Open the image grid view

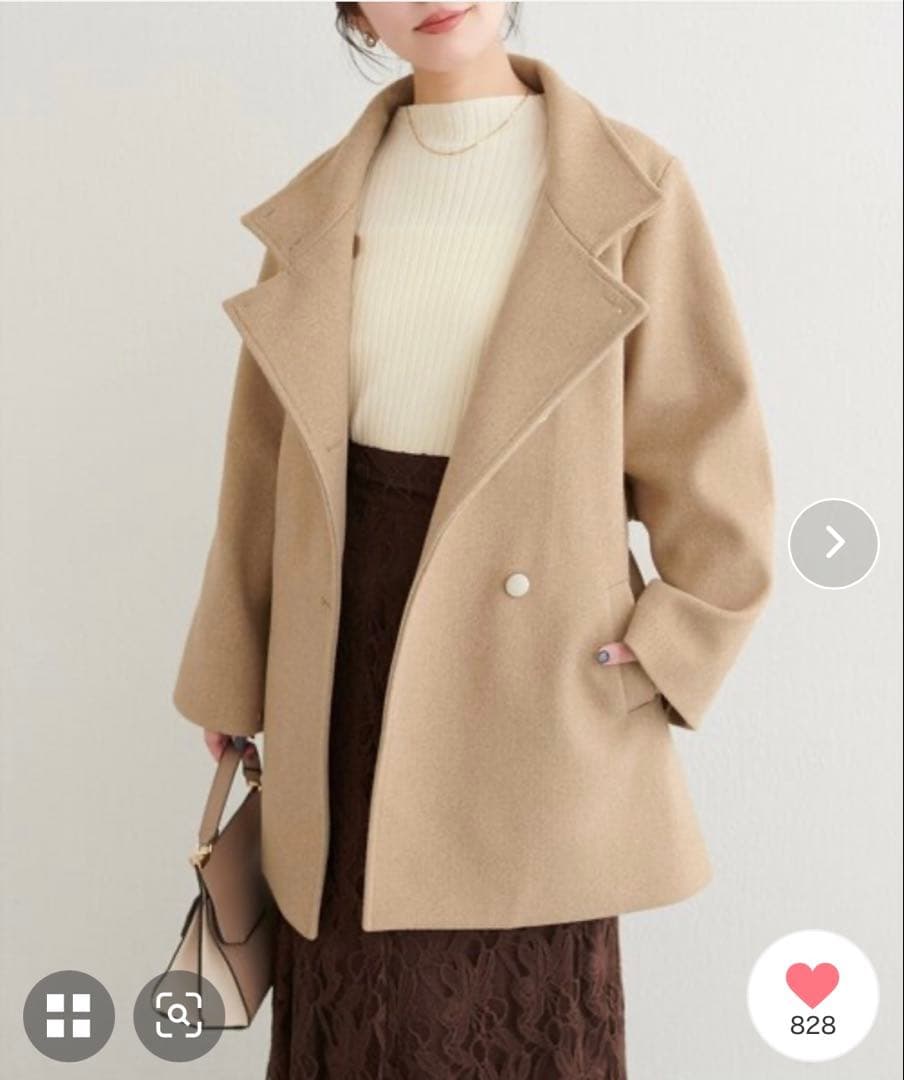coord(68,1016)
